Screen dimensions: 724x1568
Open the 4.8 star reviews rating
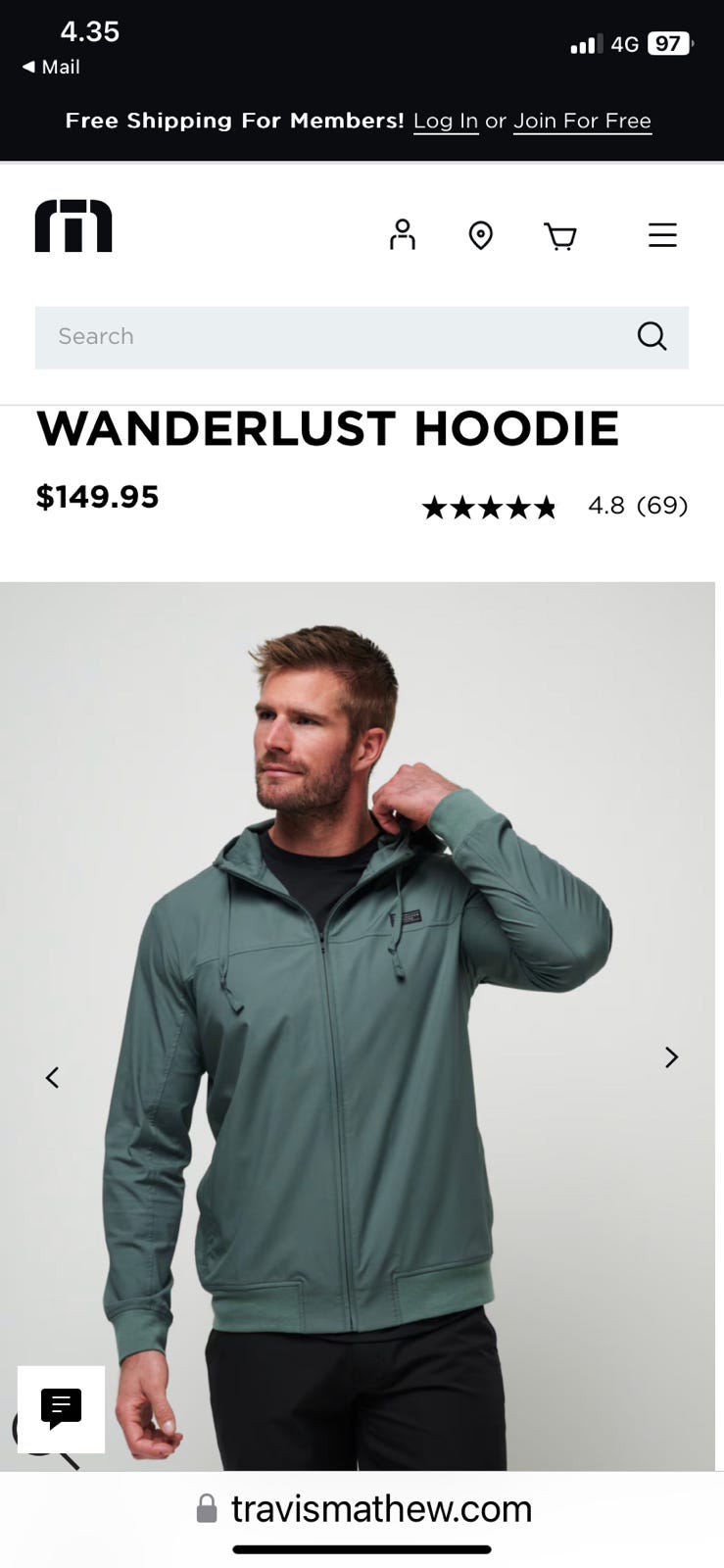pos(555,506)
